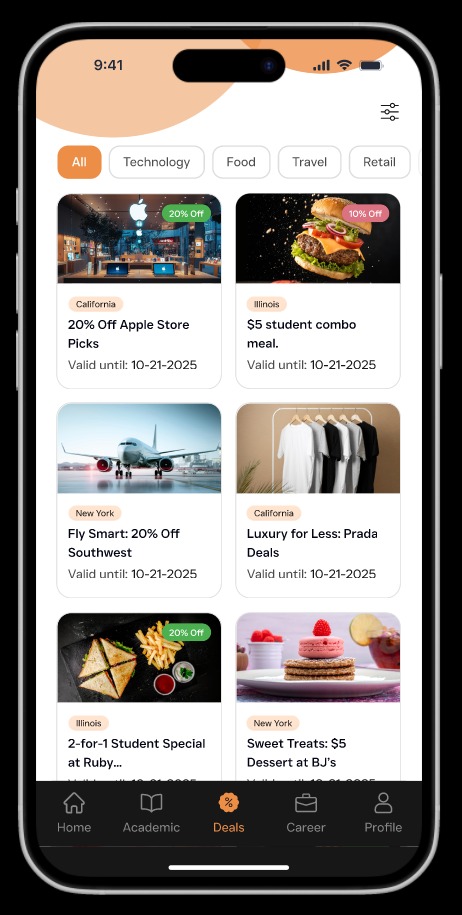Open the filter settings icon
Image resolution: width=462 pixels, height=915 pixels.
click(x=390, y=111)
